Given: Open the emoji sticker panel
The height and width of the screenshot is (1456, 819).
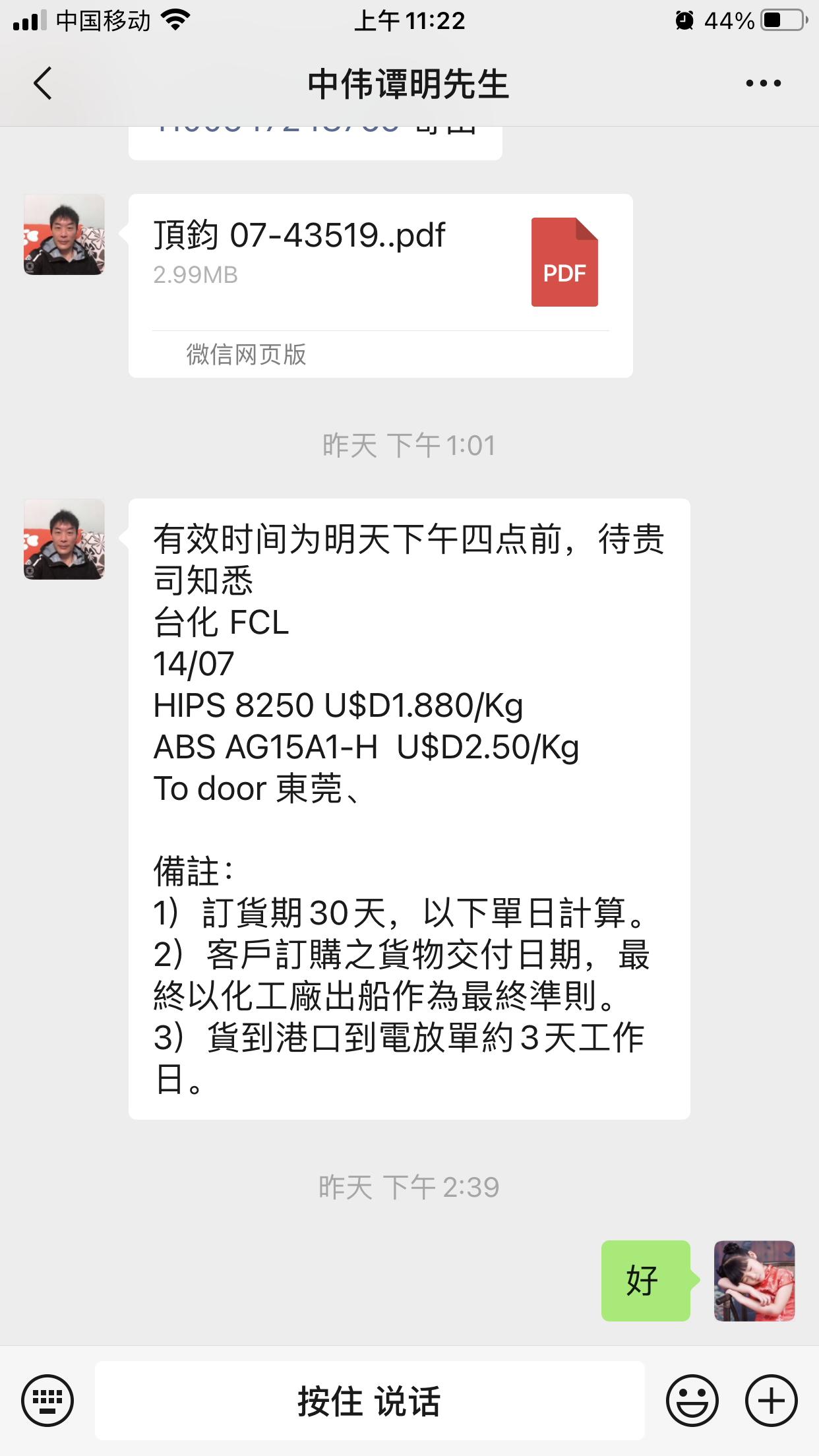Looking at the screenshot, I should (692, 1400).
